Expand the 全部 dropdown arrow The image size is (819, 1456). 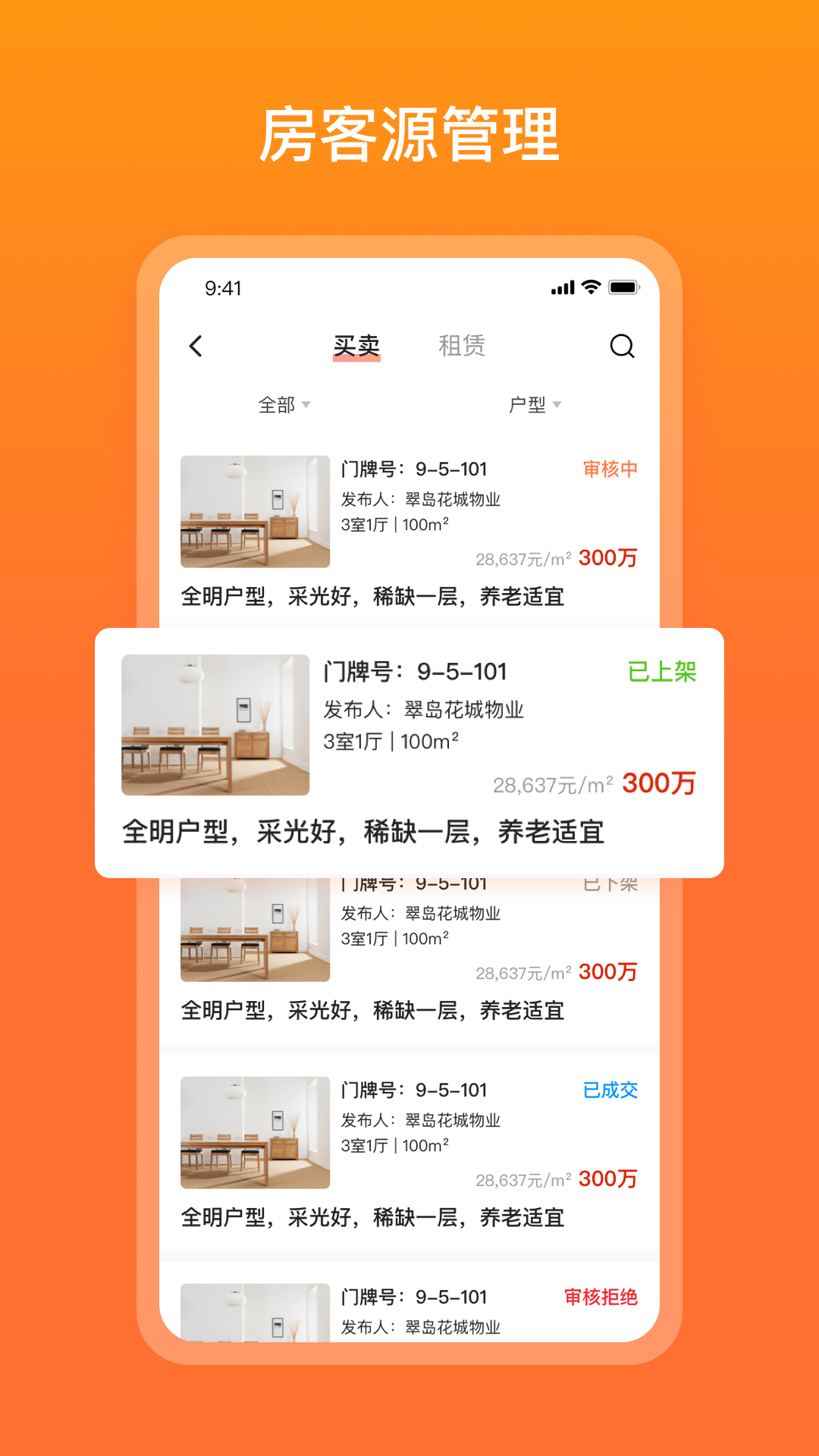pyautogui.click(x=306, y=406)
